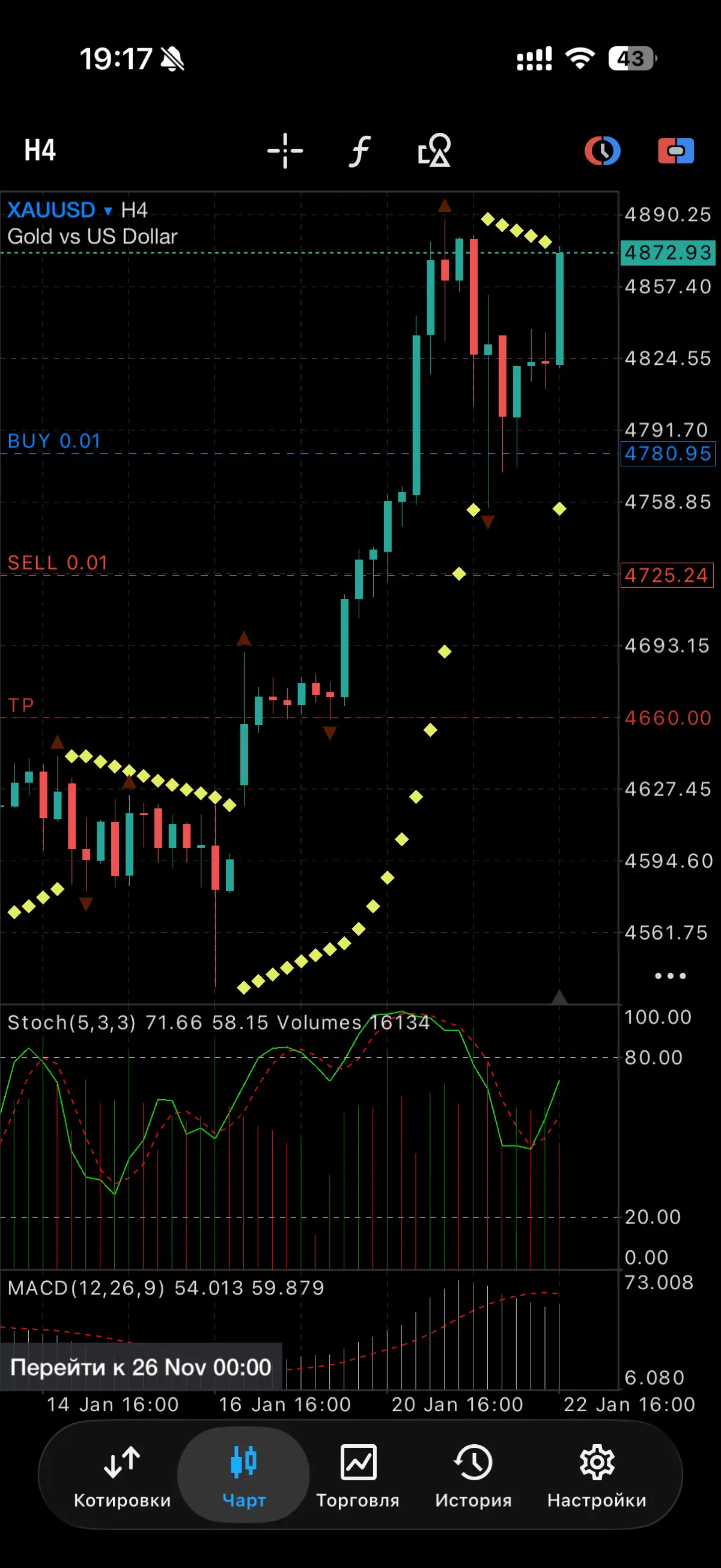Open the drawing objects tool

point(434,150)
